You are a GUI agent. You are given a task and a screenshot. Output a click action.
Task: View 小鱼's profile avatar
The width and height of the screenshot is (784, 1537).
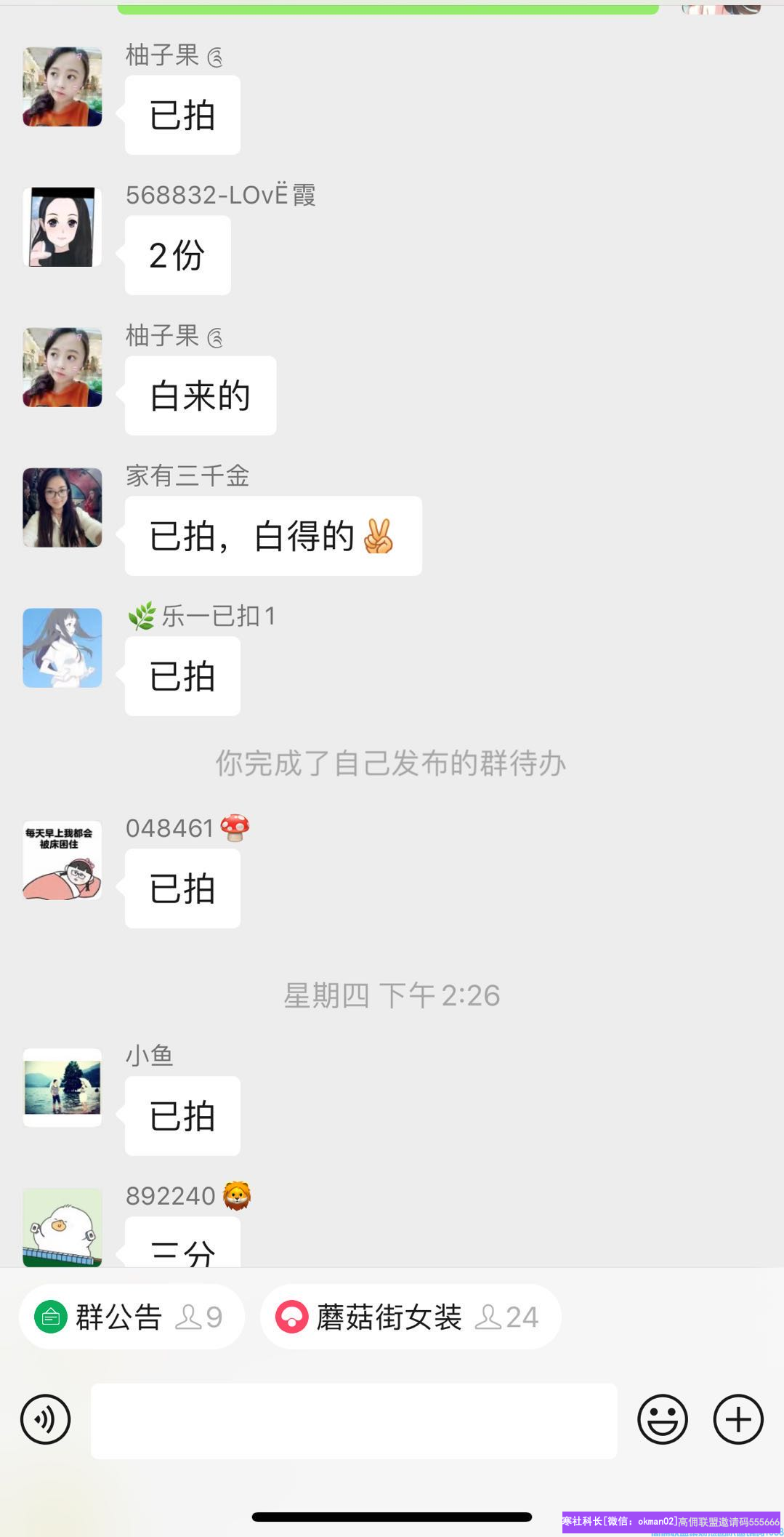click(x=62, y=1088)
